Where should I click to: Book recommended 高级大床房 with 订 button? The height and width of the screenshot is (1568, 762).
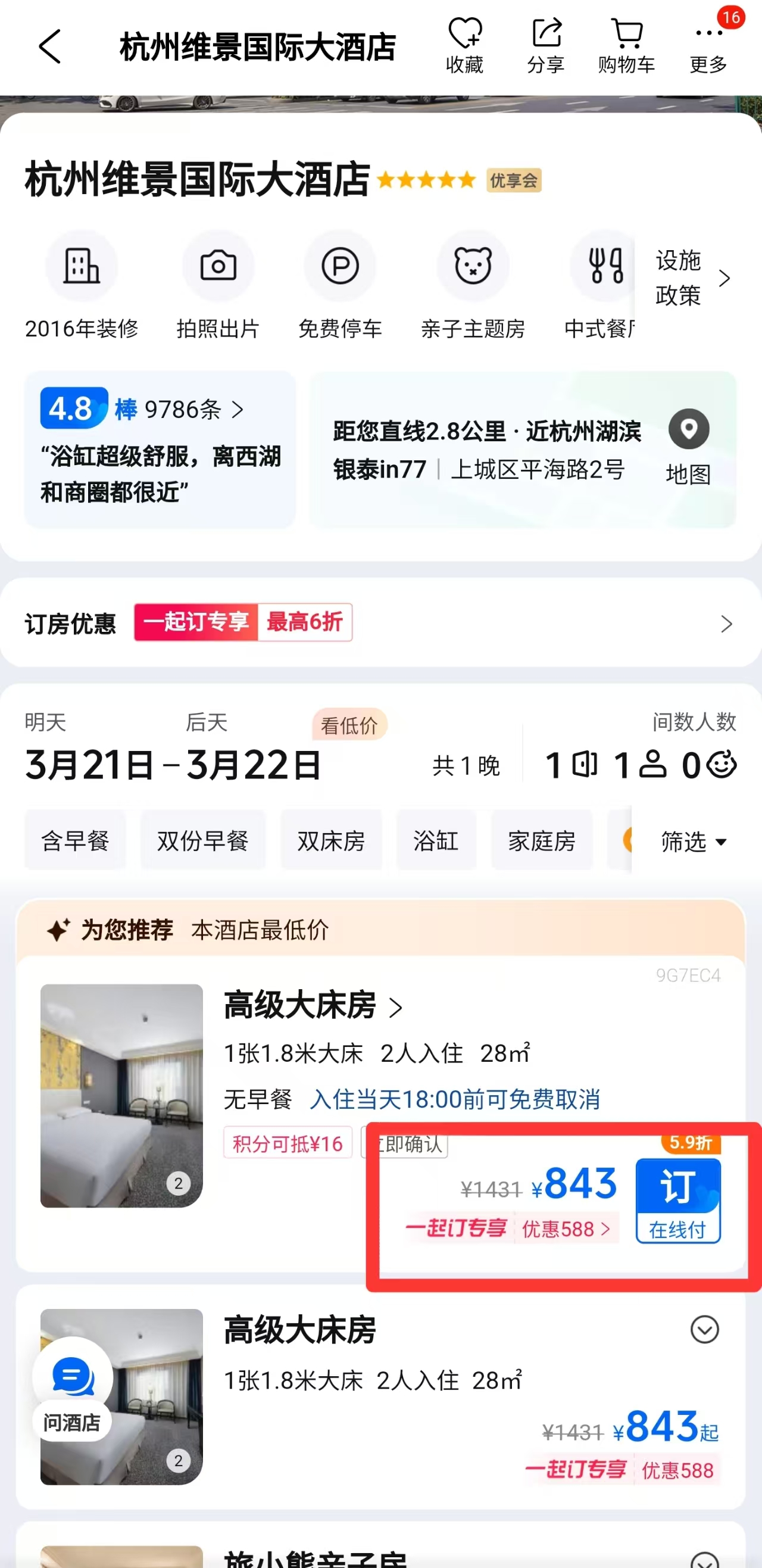click(x=678, y=1200)
